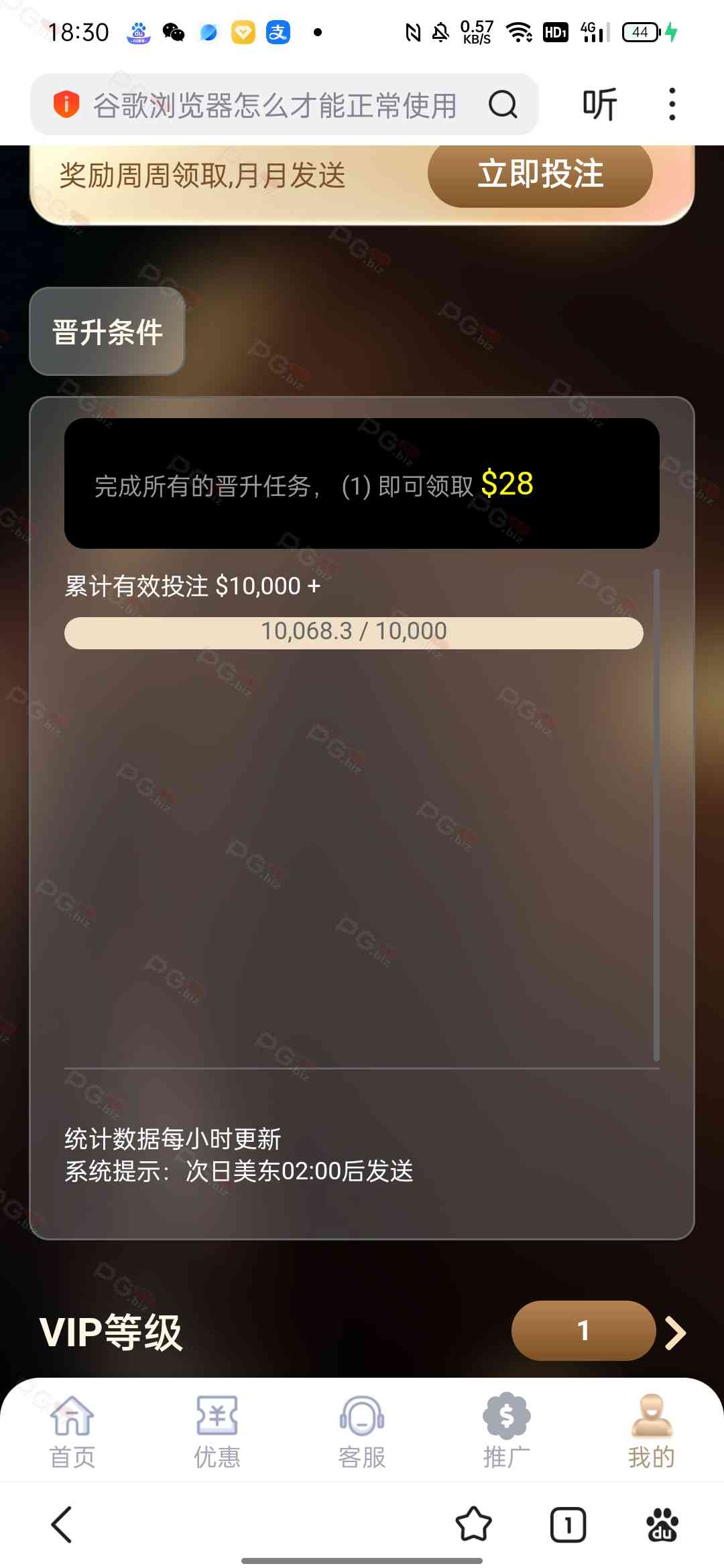
Task: Go back in the browser
Action: pos(62,1524)
